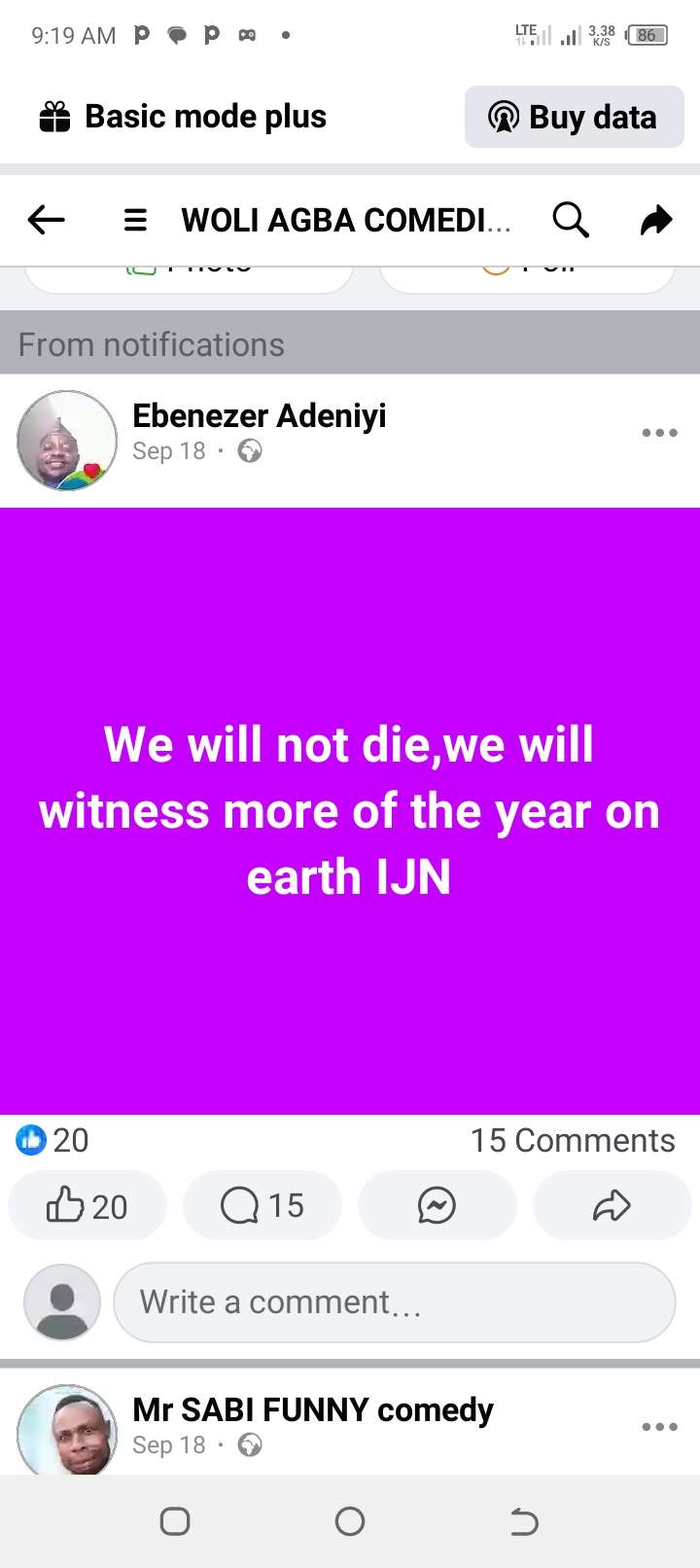This screenshot has height=1568, width=700.
Task: Open recent apps from navigation bar
Action: [x=175, y=1521]
